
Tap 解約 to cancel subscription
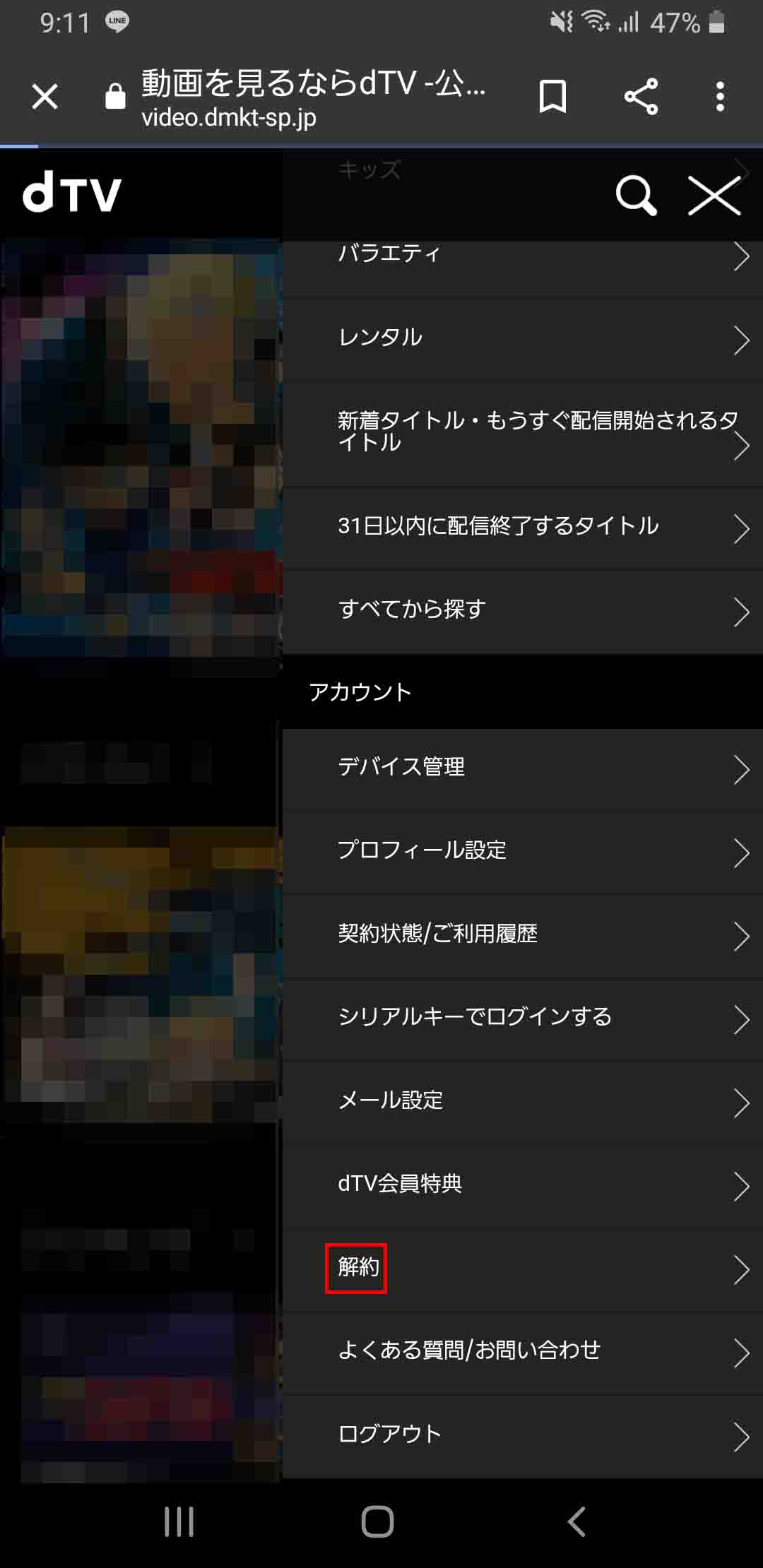coord(358,1268)
